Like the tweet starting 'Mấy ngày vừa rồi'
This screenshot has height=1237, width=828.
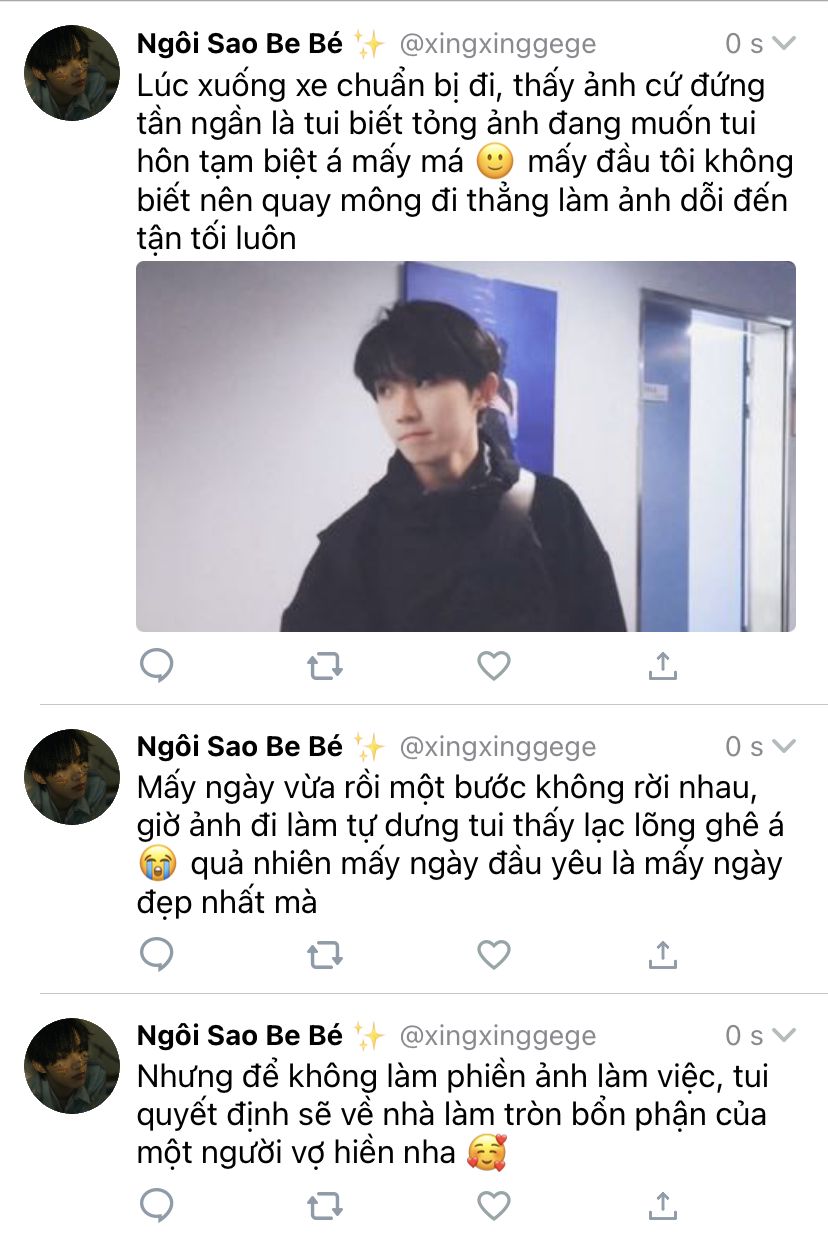click(493, 954)
